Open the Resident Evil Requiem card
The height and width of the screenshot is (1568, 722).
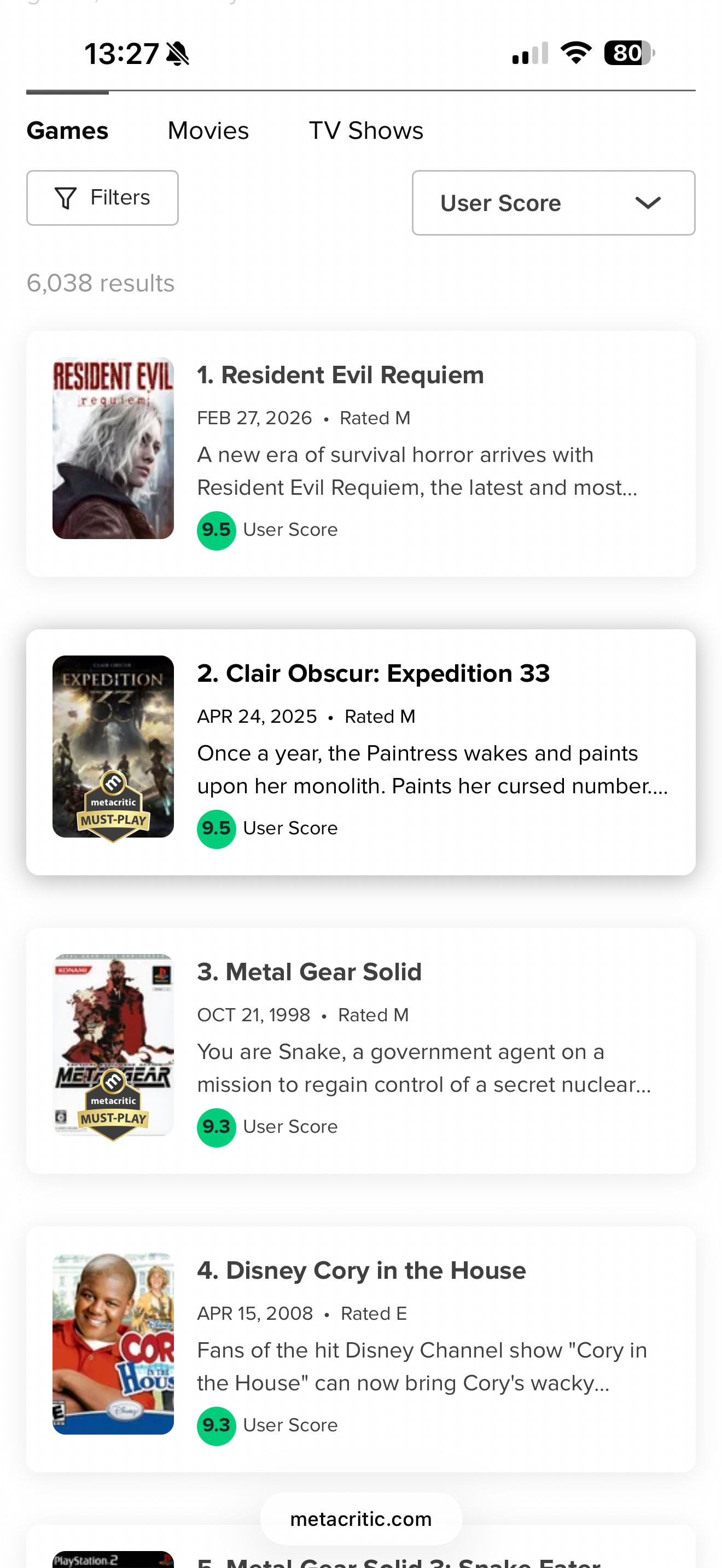coord(340,376)
